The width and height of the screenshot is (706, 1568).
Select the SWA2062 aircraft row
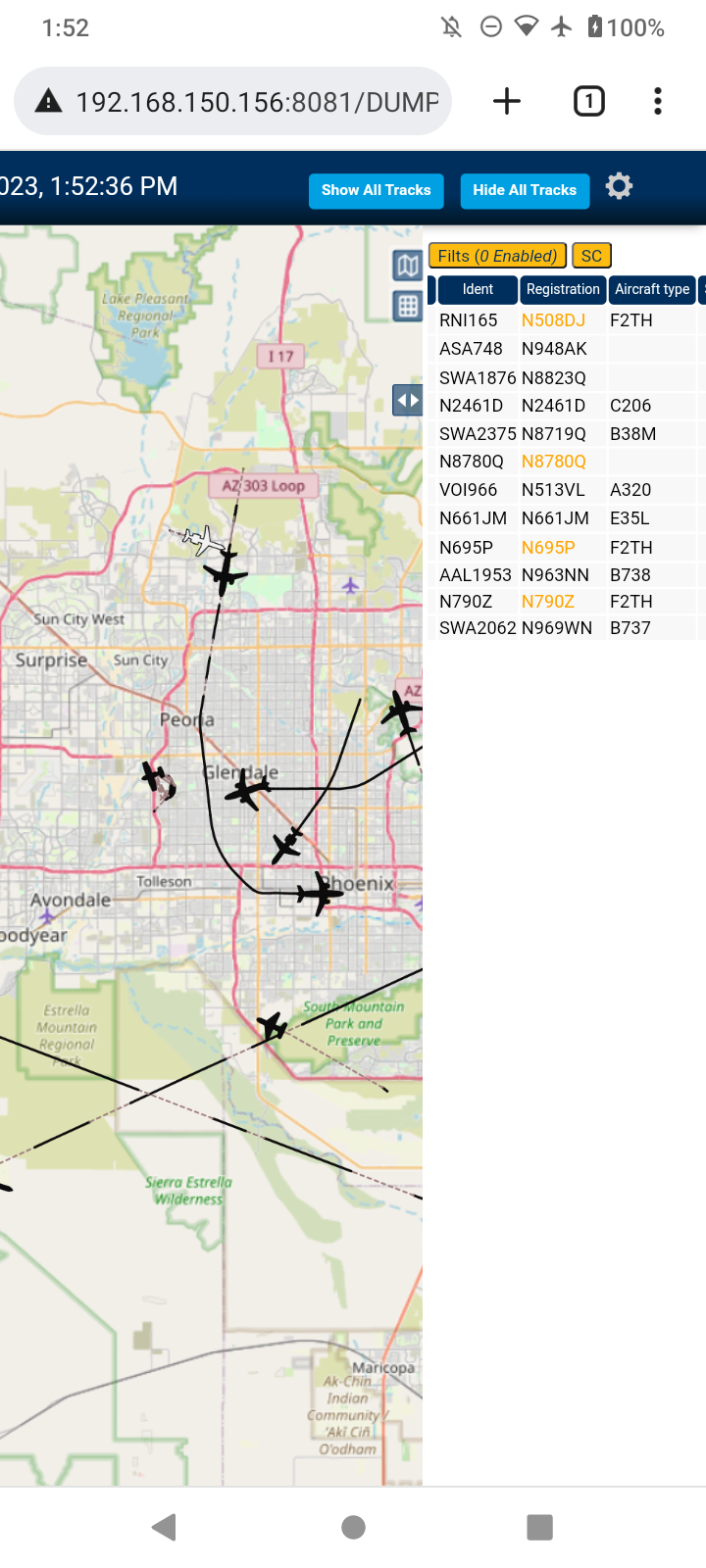[567, 628]
